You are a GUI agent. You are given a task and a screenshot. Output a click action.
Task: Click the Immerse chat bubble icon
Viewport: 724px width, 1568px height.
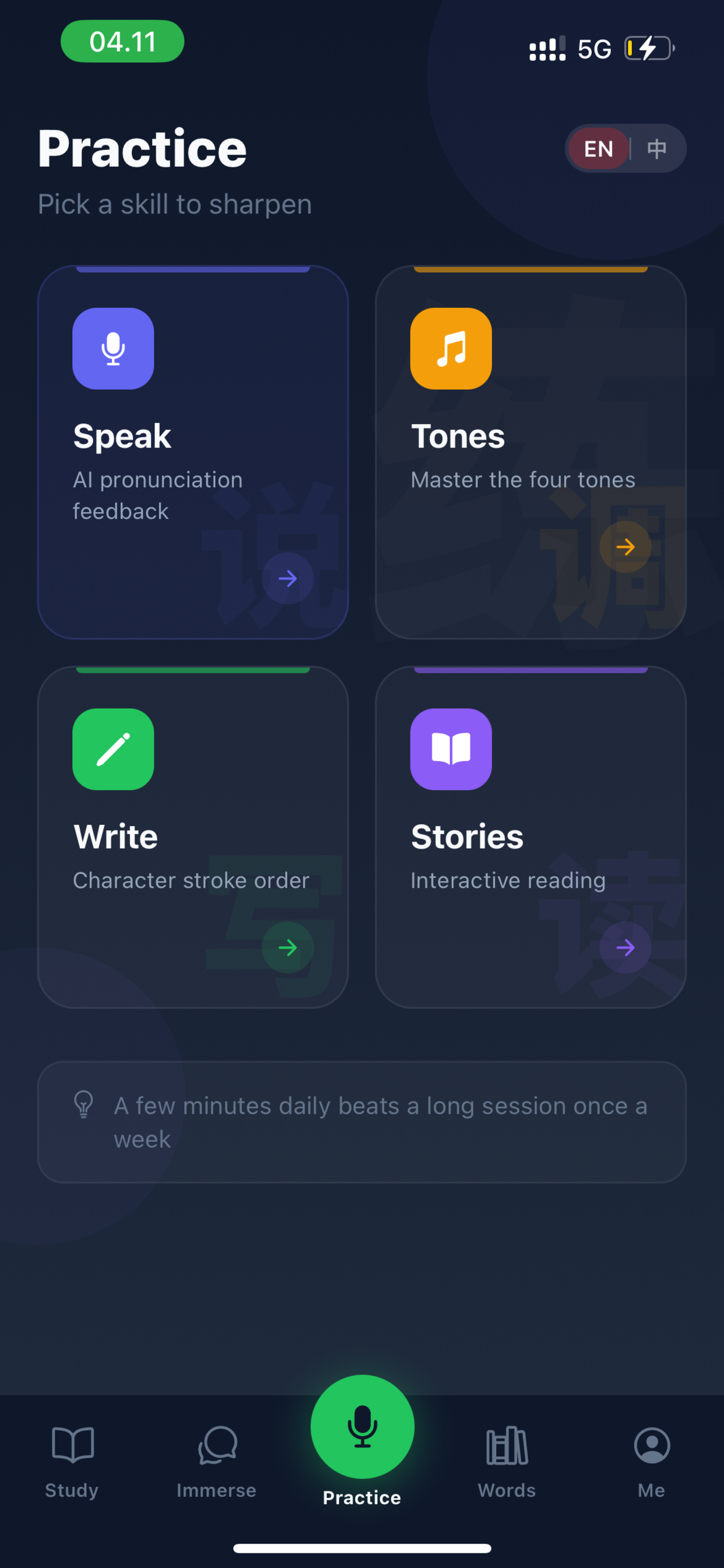coord(217,1446)
